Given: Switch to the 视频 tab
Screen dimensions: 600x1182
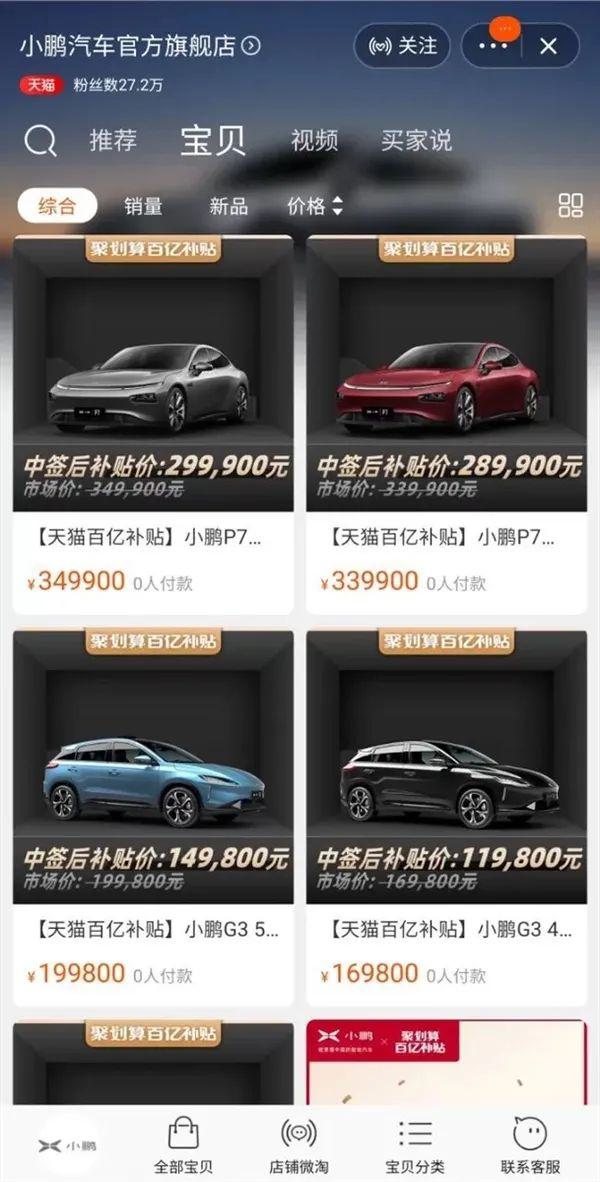Looking at the screenshot, I should click(314, 141).
